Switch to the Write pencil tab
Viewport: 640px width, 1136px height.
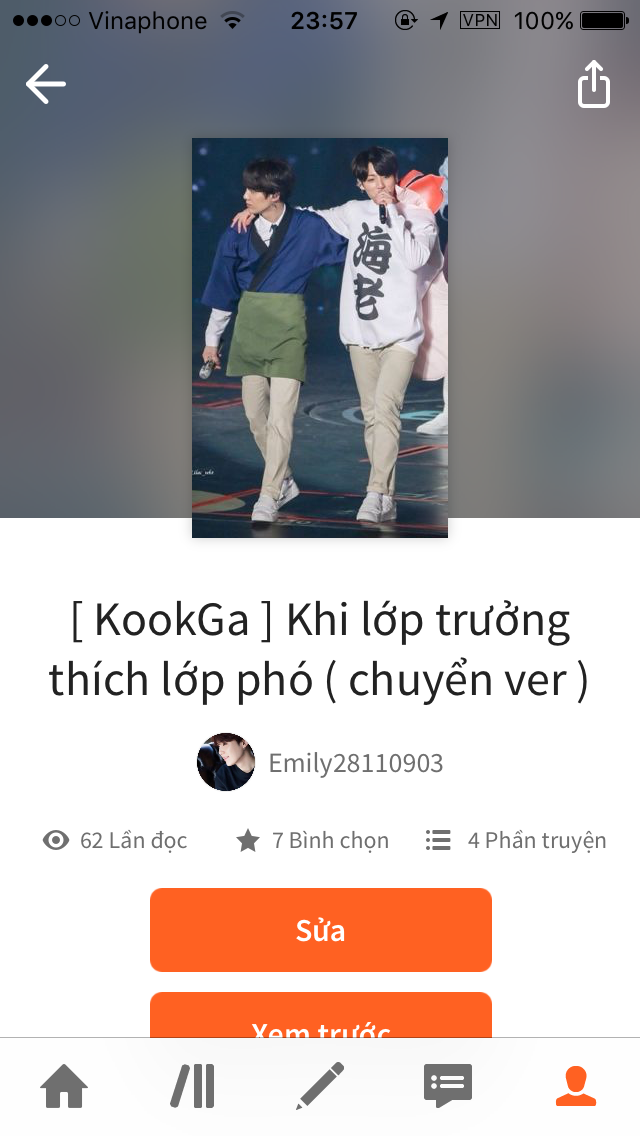click(320, 1086)
